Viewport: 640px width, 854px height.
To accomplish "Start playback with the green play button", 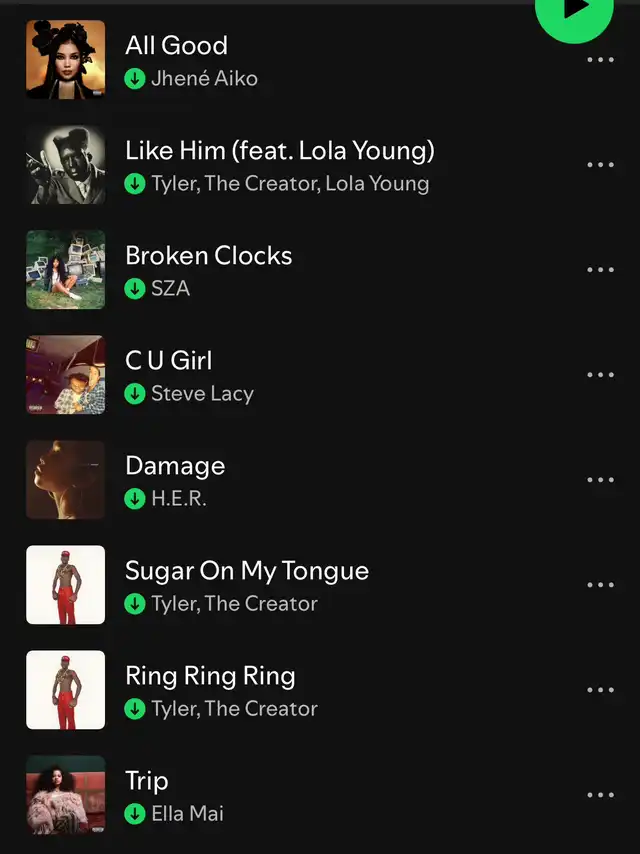I will tap(574, 10).
